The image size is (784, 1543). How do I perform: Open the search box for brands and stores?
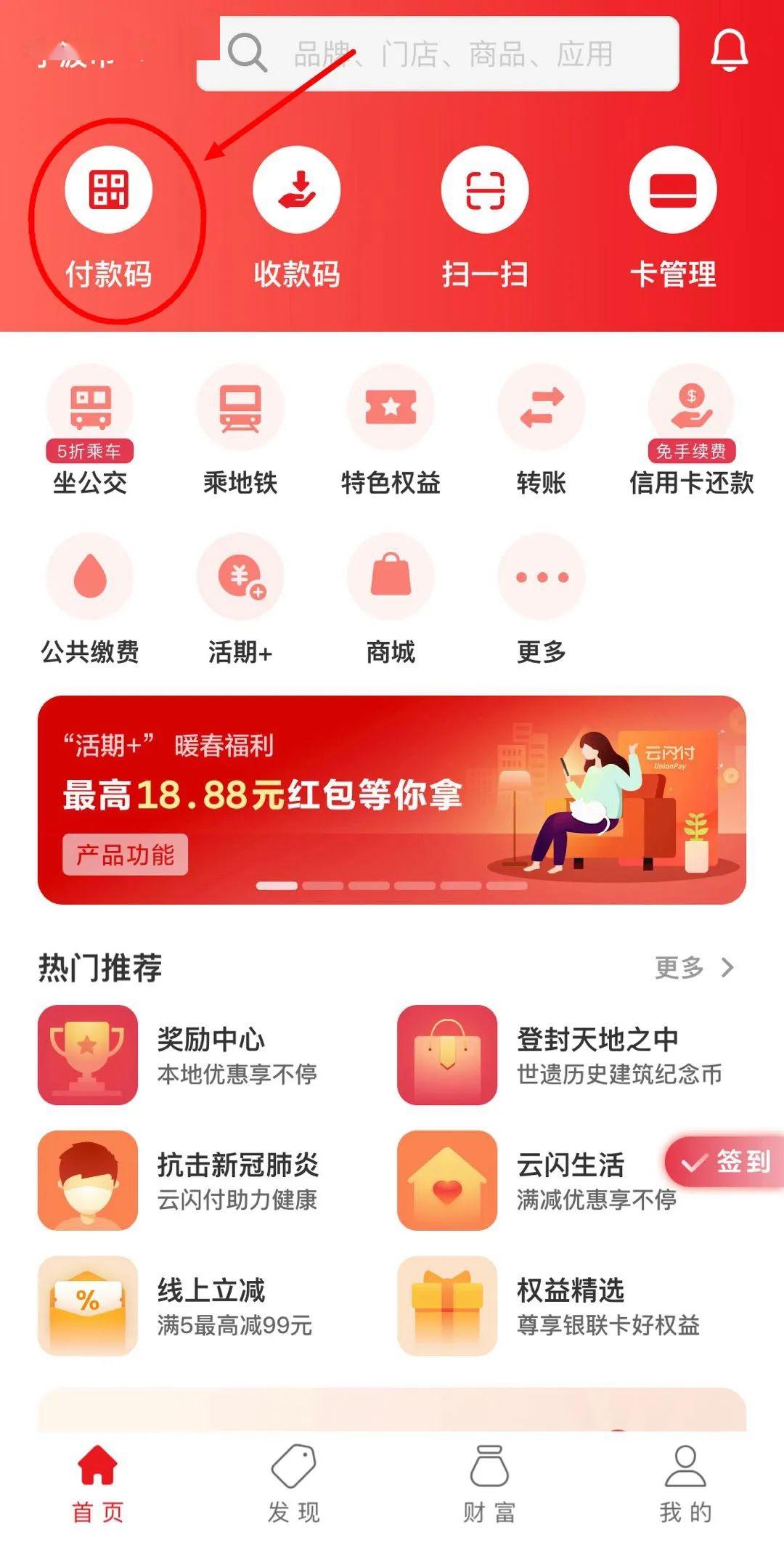(x=450, y=54)
